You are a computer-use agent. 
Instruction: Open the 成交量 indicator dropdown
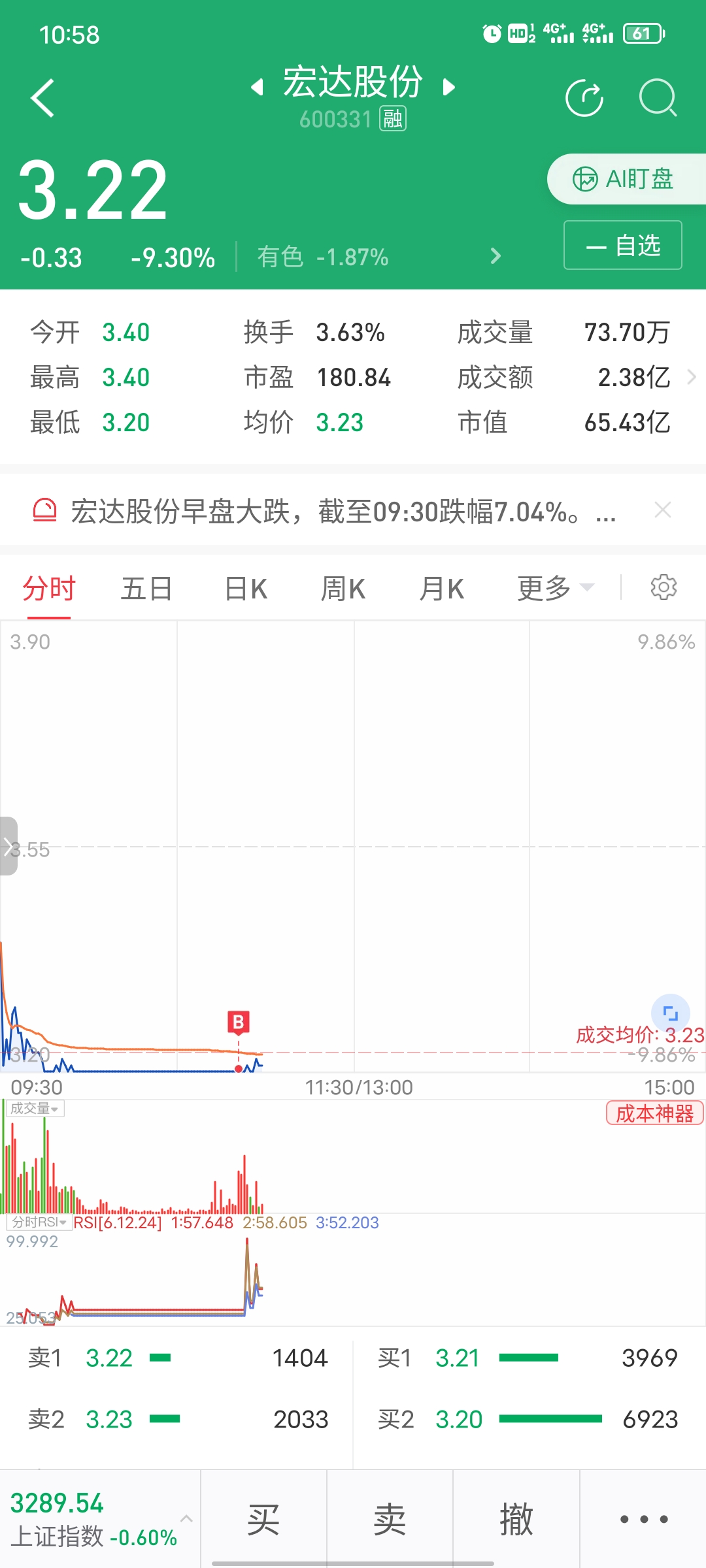34,1109
